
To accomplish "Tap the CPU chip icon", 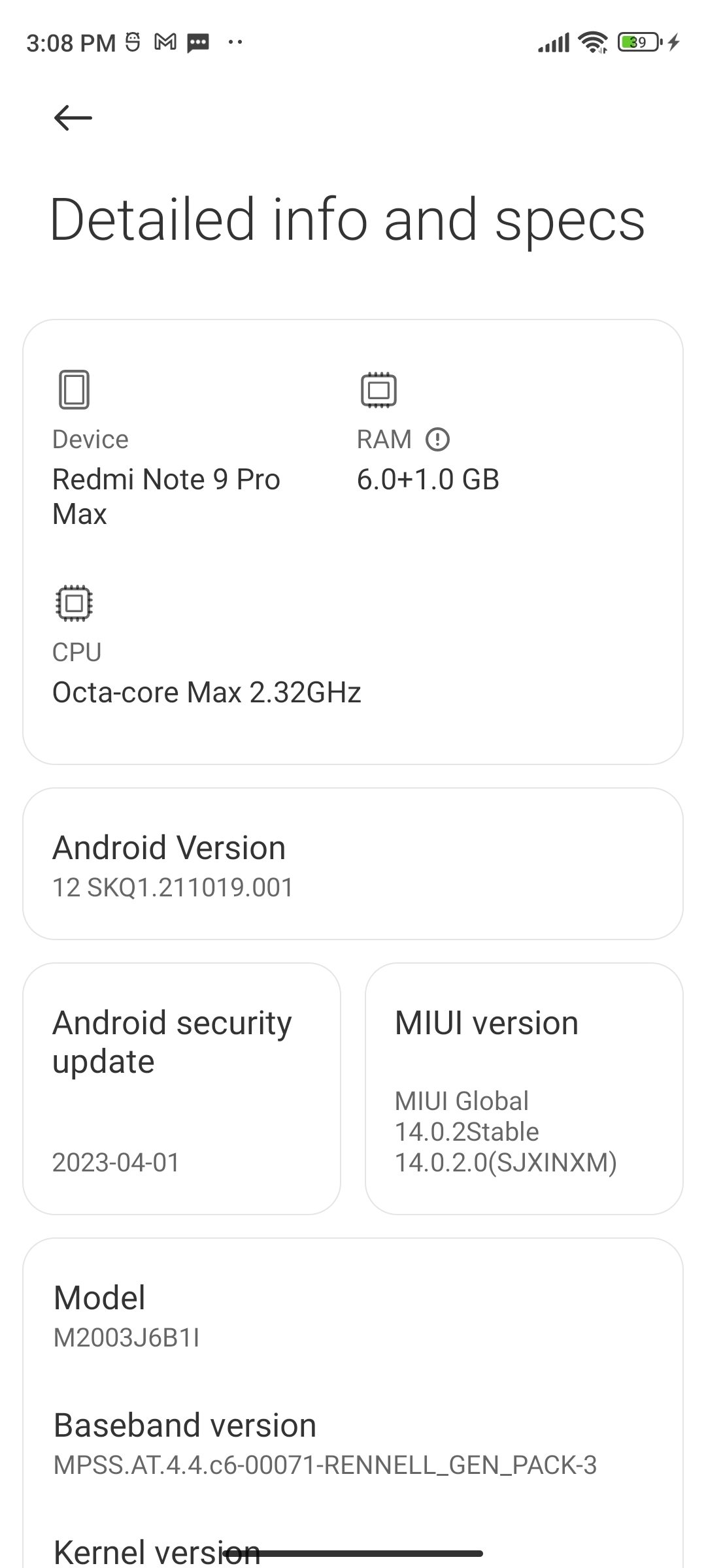I will click(x=74, y=603).
